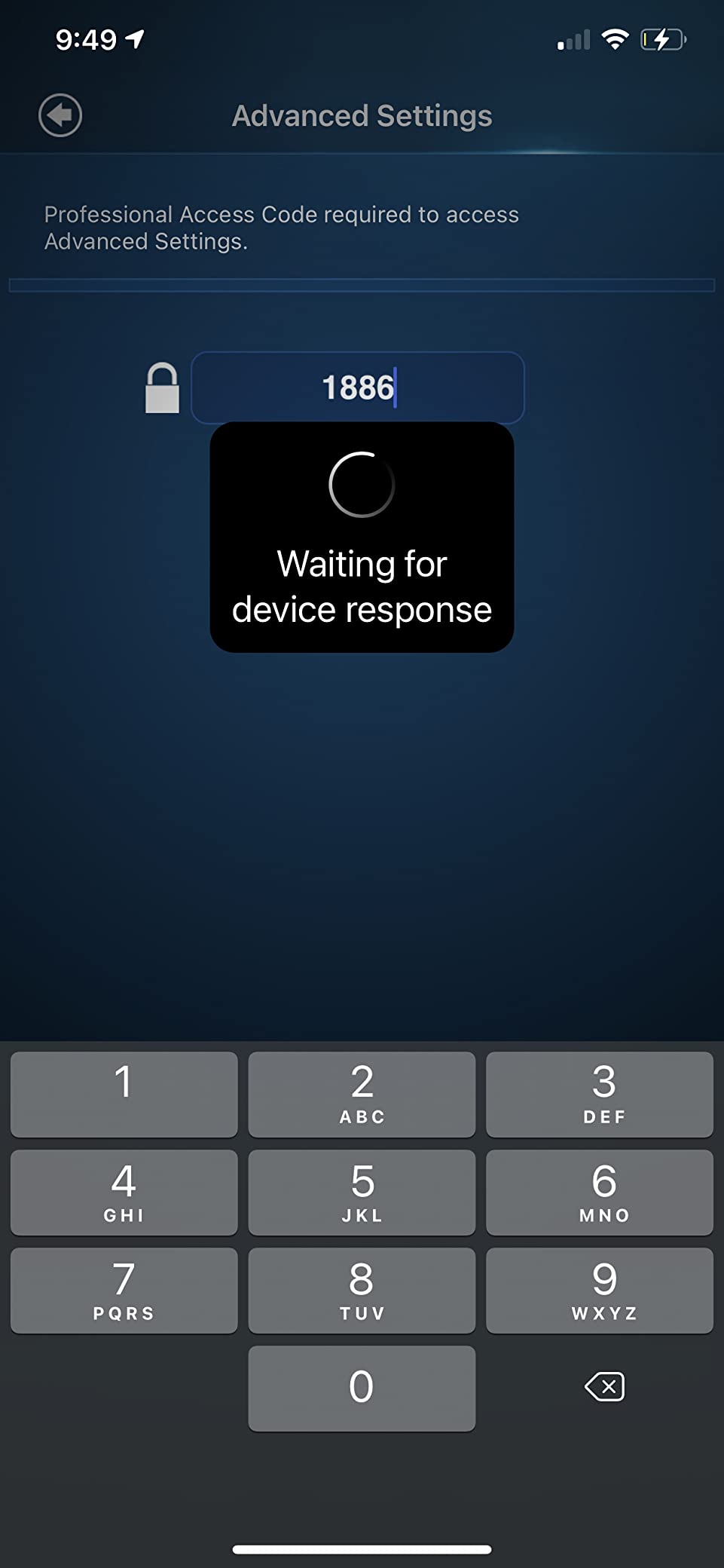Tap the 0 key
724x1568 pixels.
click(x=362, y=1388)
